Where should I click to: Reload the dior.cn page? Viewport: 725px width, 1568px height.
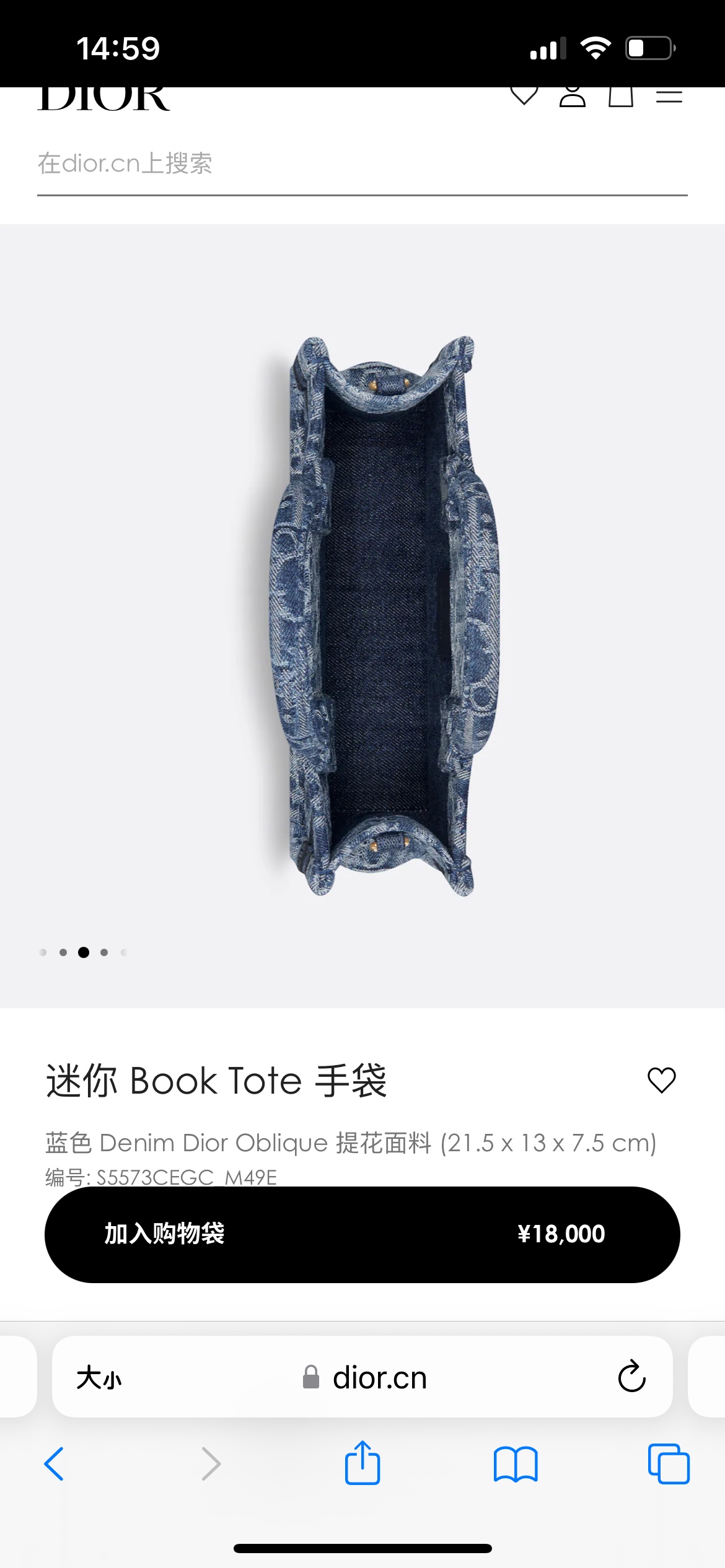coord(631,1377)
